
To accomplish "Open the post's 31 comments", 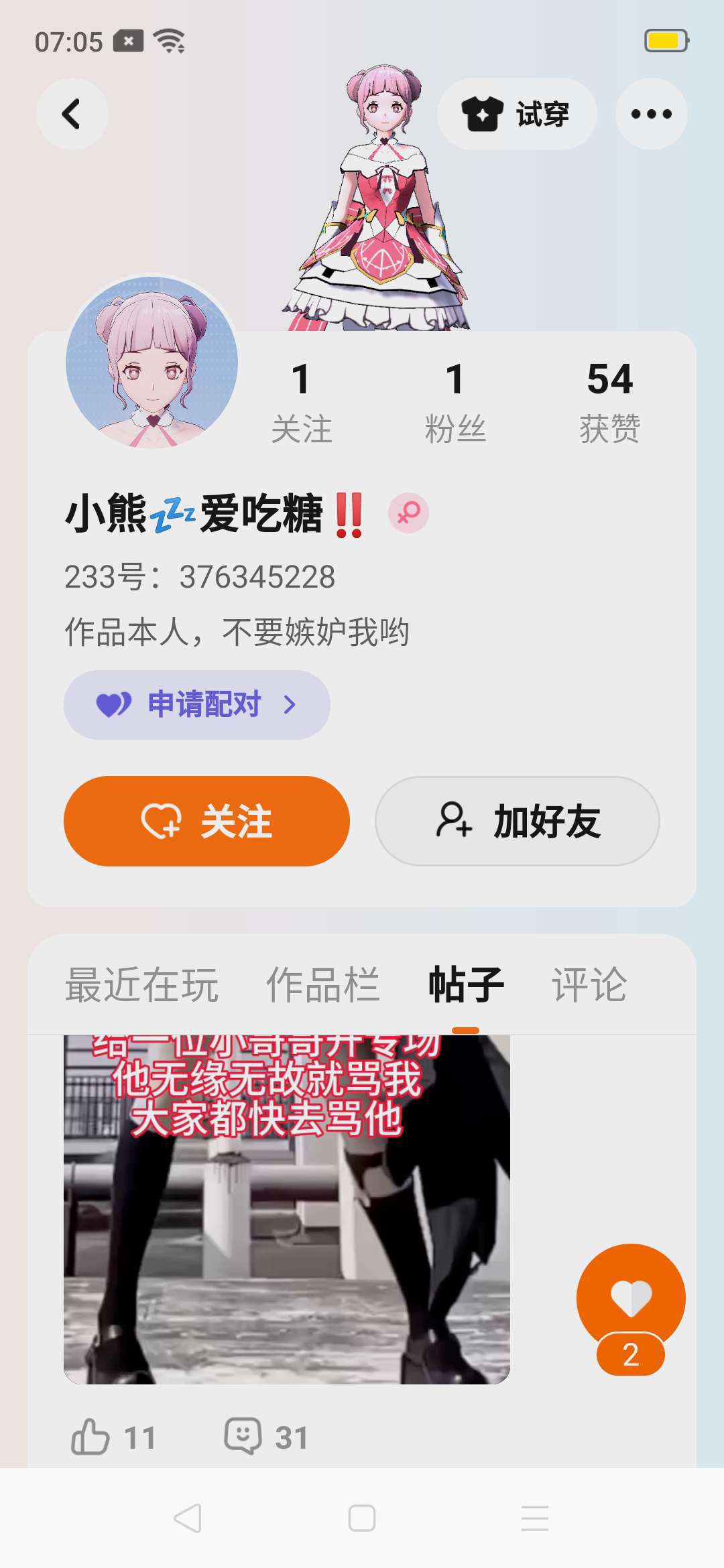I will coord(266,1437).
